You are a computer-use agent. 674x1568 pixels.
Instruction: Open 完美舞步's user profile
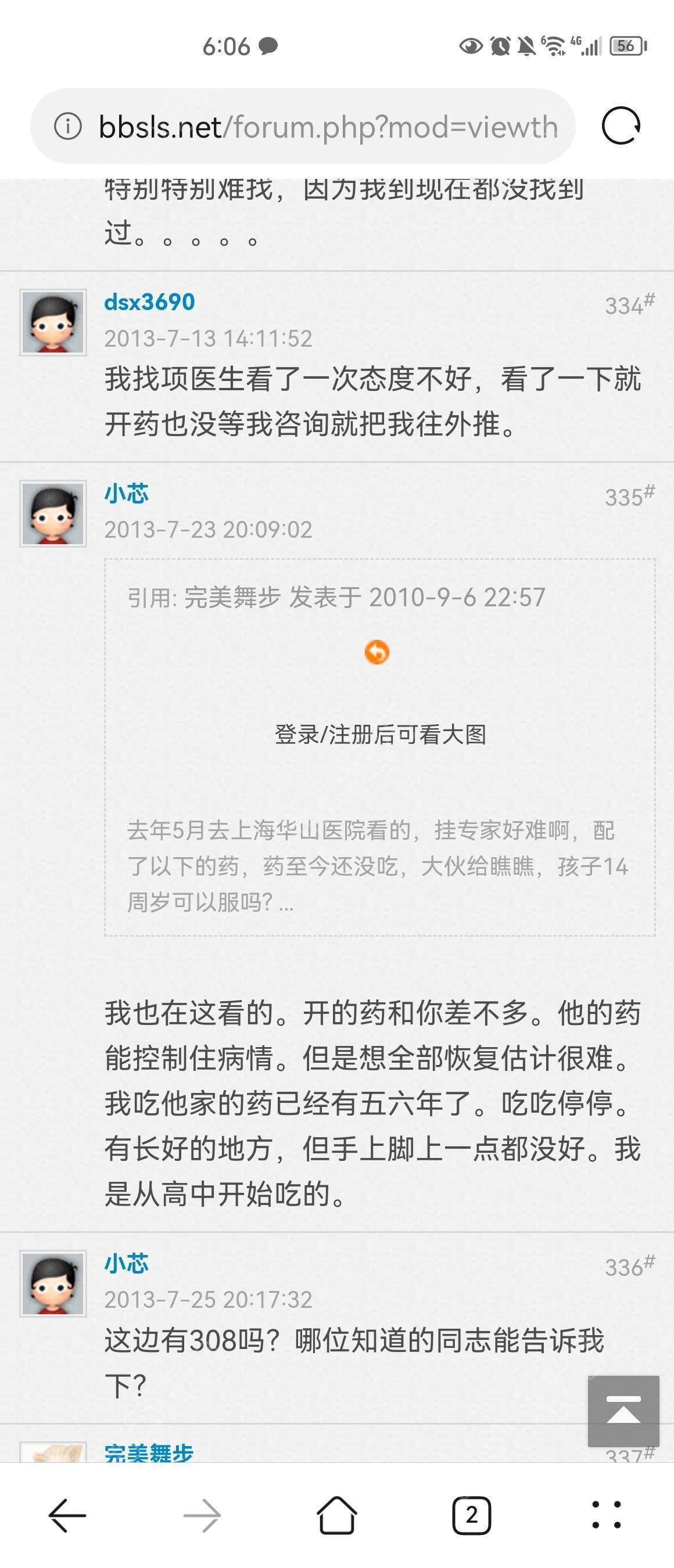(x=149, y=1454)
